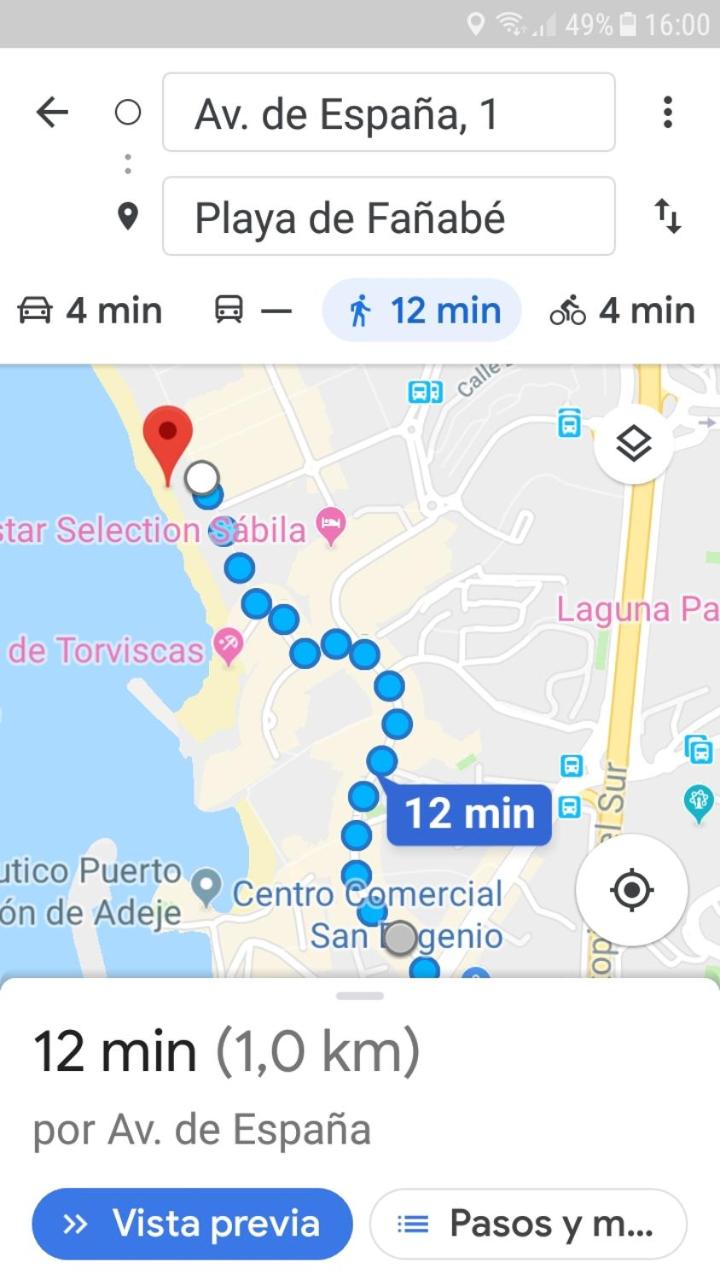The width and height of the screenshot is (720, 1280).
Task: Expand the route sheet via its drag handle
Action: coord(360,996)
